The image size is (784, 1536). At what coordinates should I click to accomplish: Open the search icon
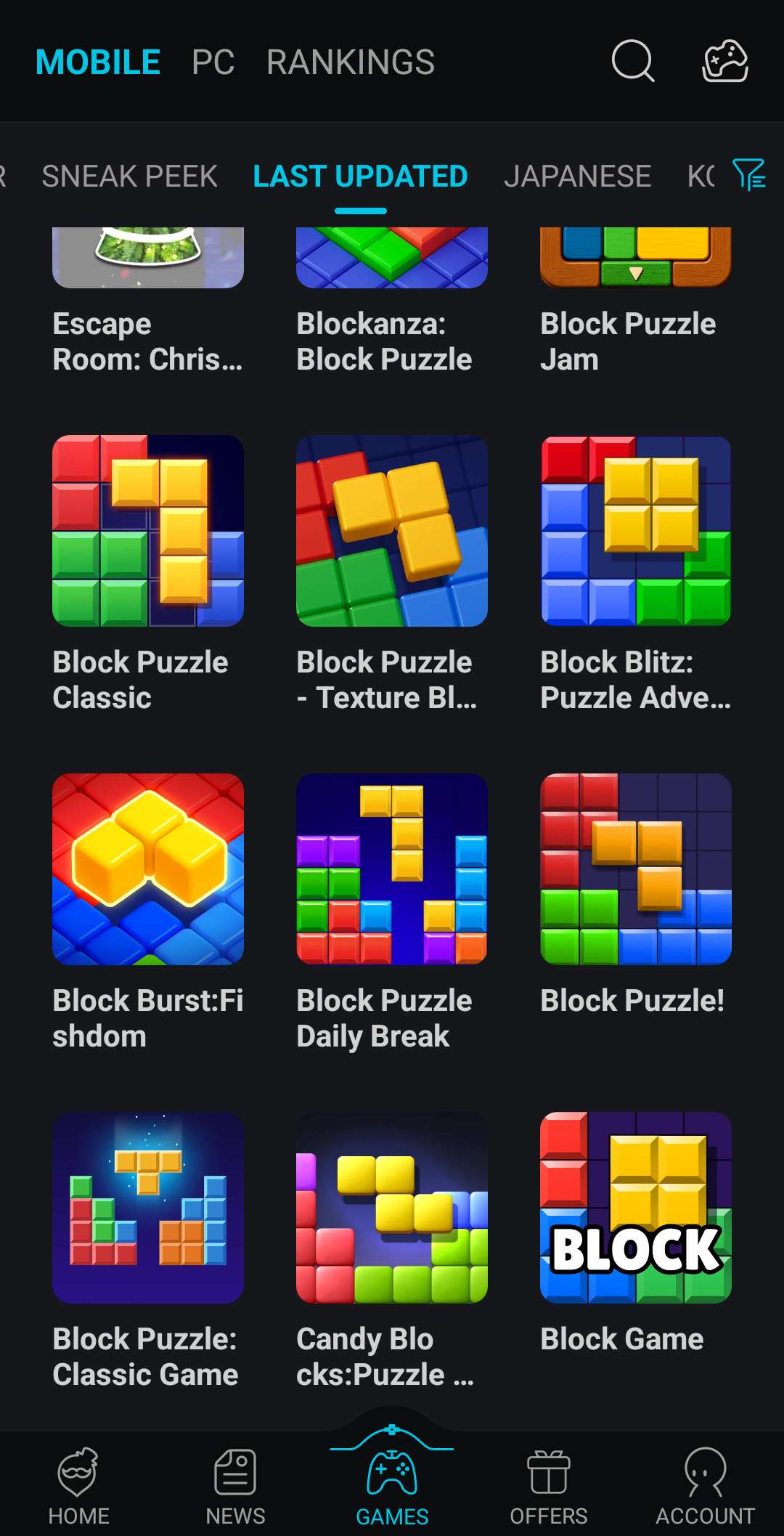coord(633,62)
